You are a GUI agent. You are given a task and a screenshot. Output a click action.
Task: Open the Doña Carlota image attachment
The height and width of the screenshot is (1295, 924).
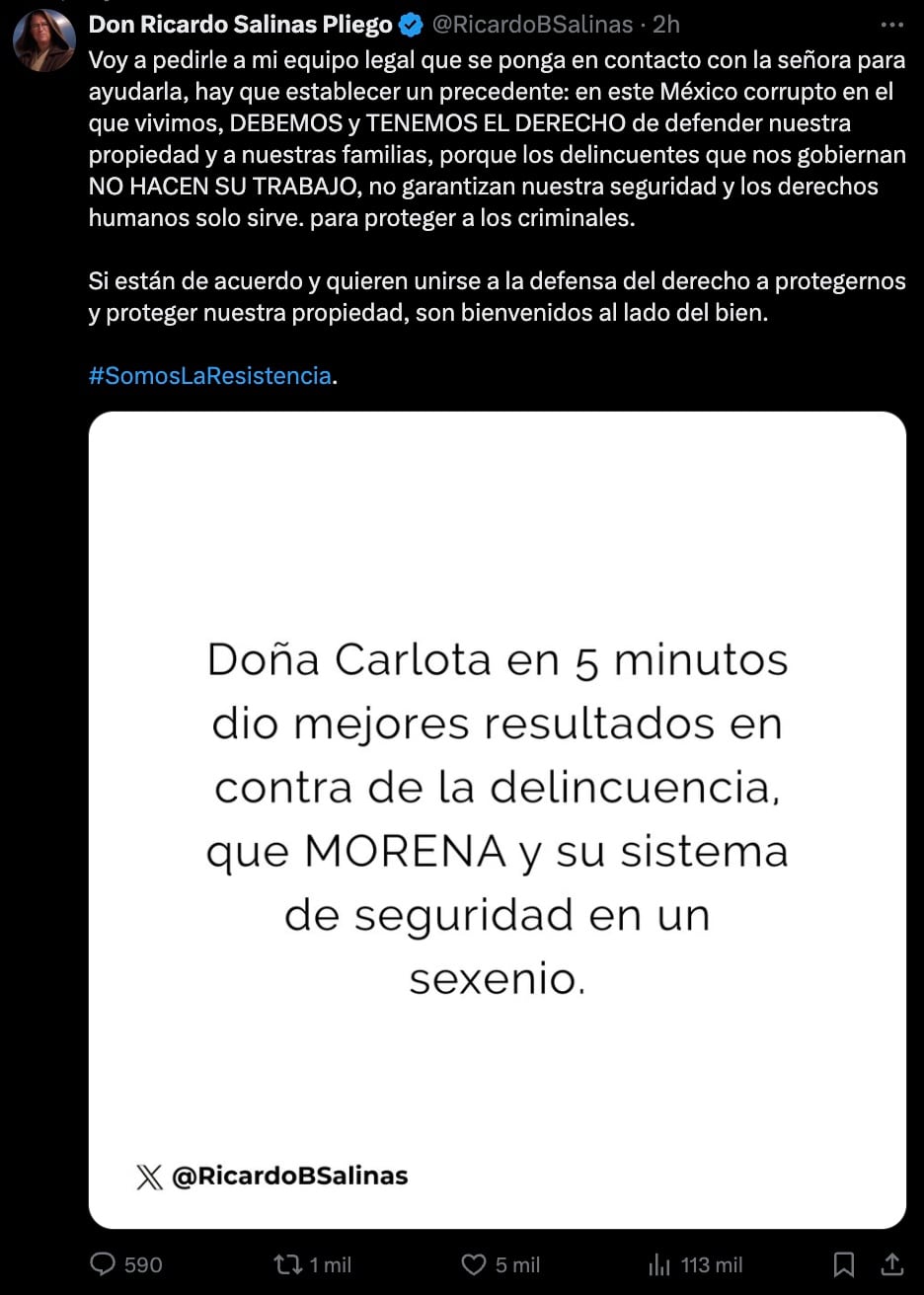(497, 819)
